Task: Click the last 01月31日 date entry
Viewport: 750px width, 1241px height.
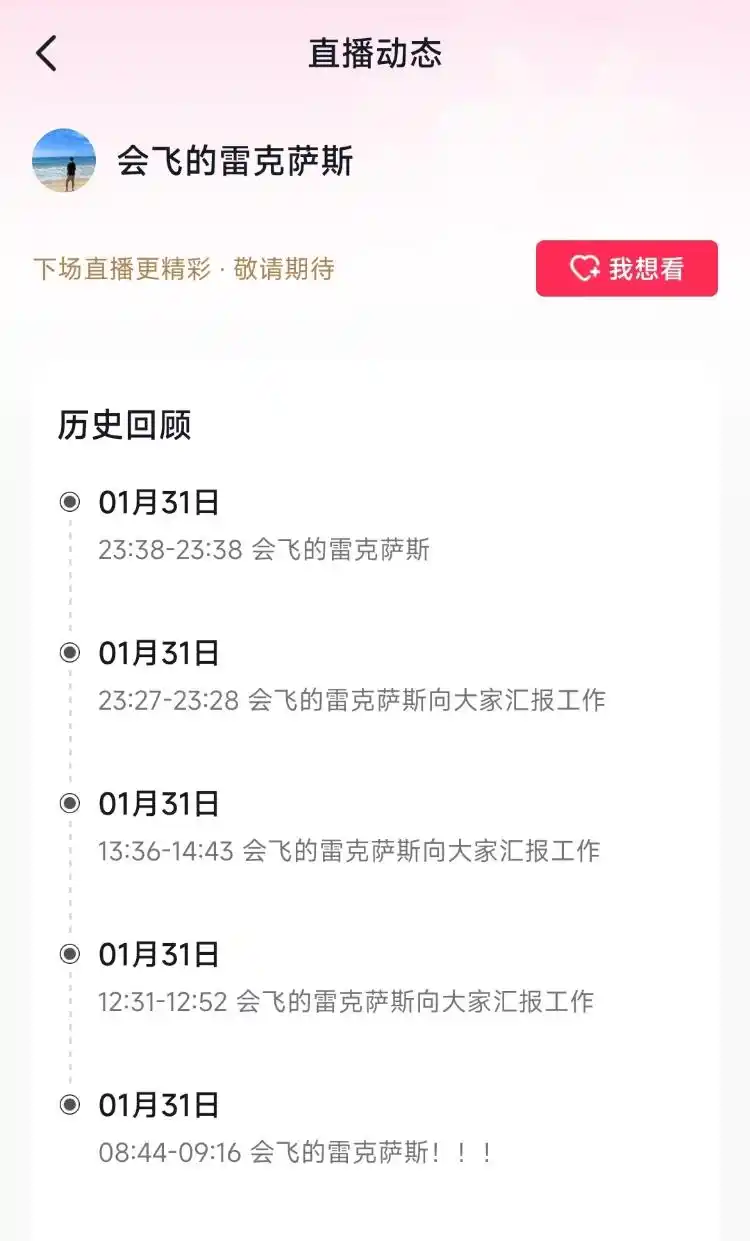Action: point(158,1104)
